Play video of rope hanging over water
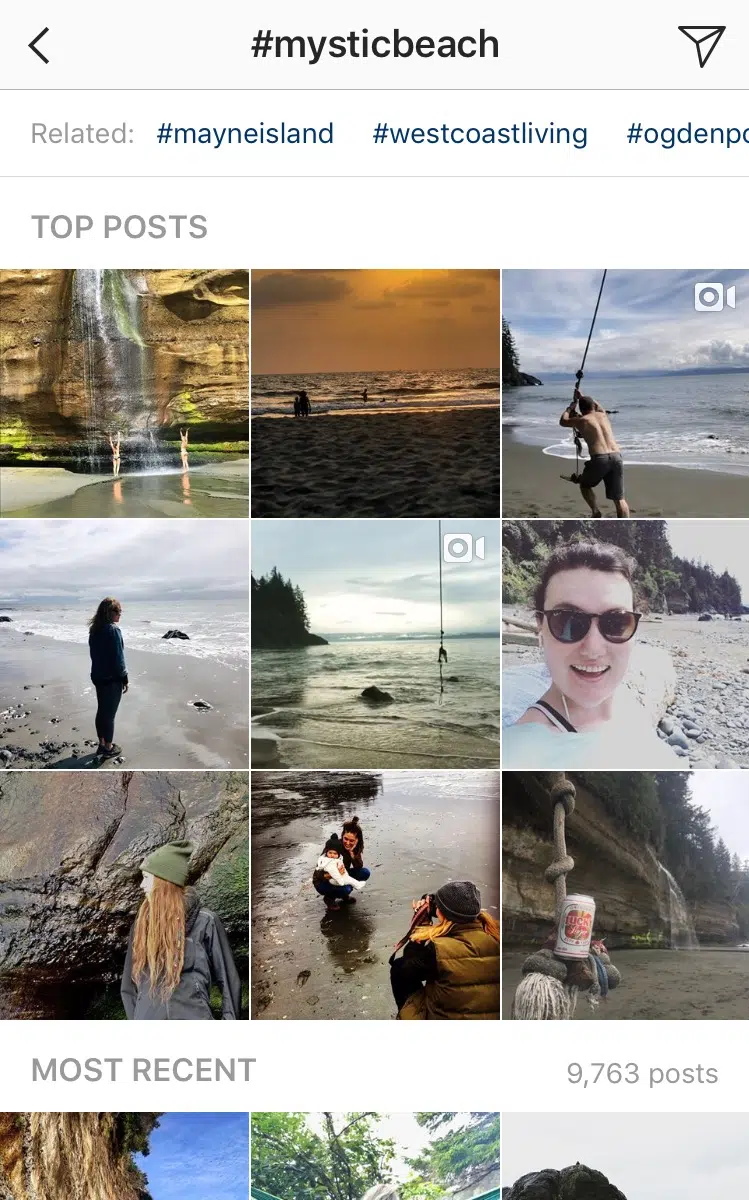 pos(375,644)
